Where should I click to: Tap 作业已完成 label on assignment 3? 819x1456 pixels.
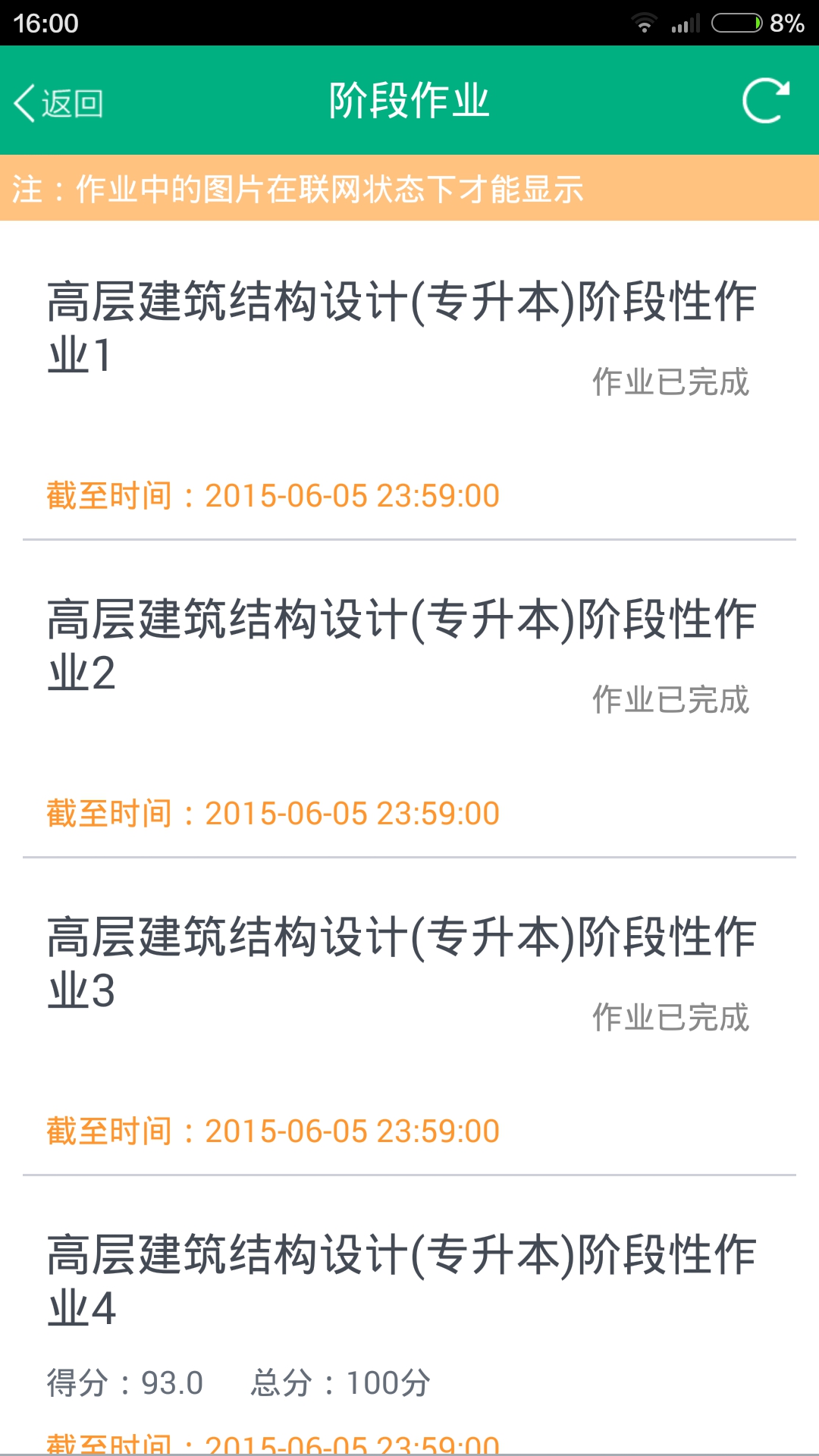pos(671,1018)
